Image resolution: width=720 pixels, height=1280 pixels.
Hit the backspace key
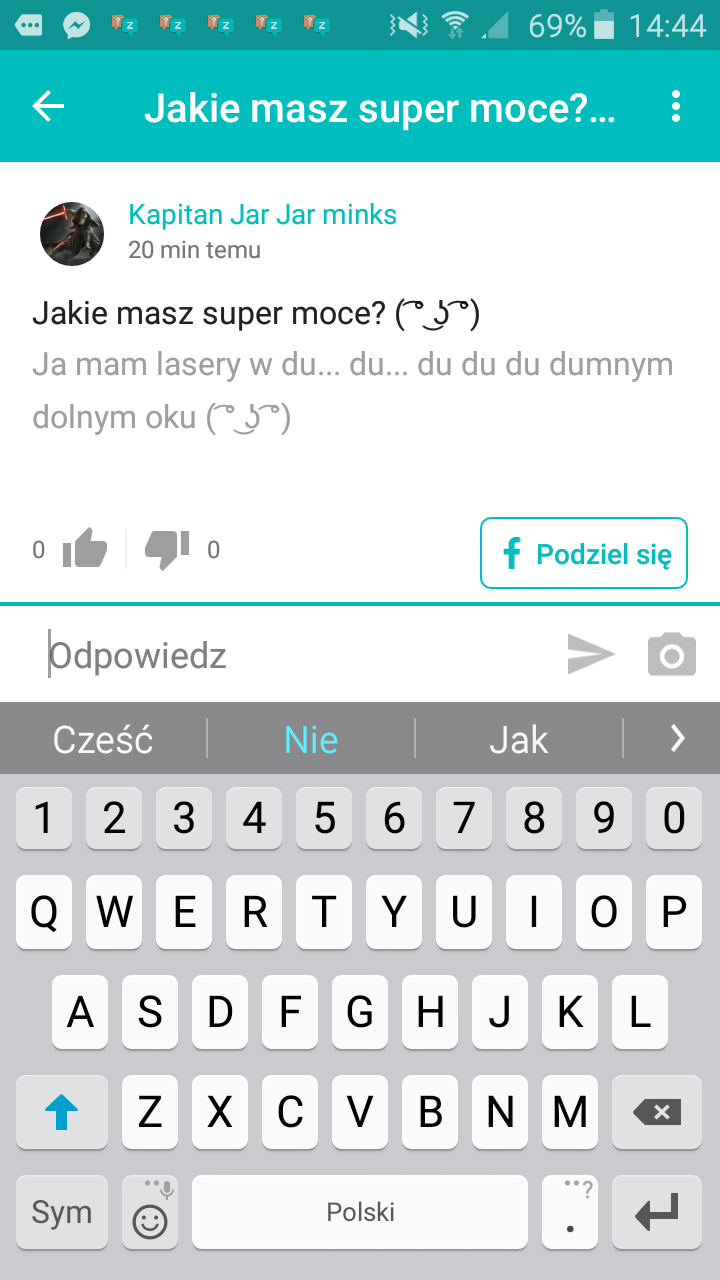tap(657, 1111)
